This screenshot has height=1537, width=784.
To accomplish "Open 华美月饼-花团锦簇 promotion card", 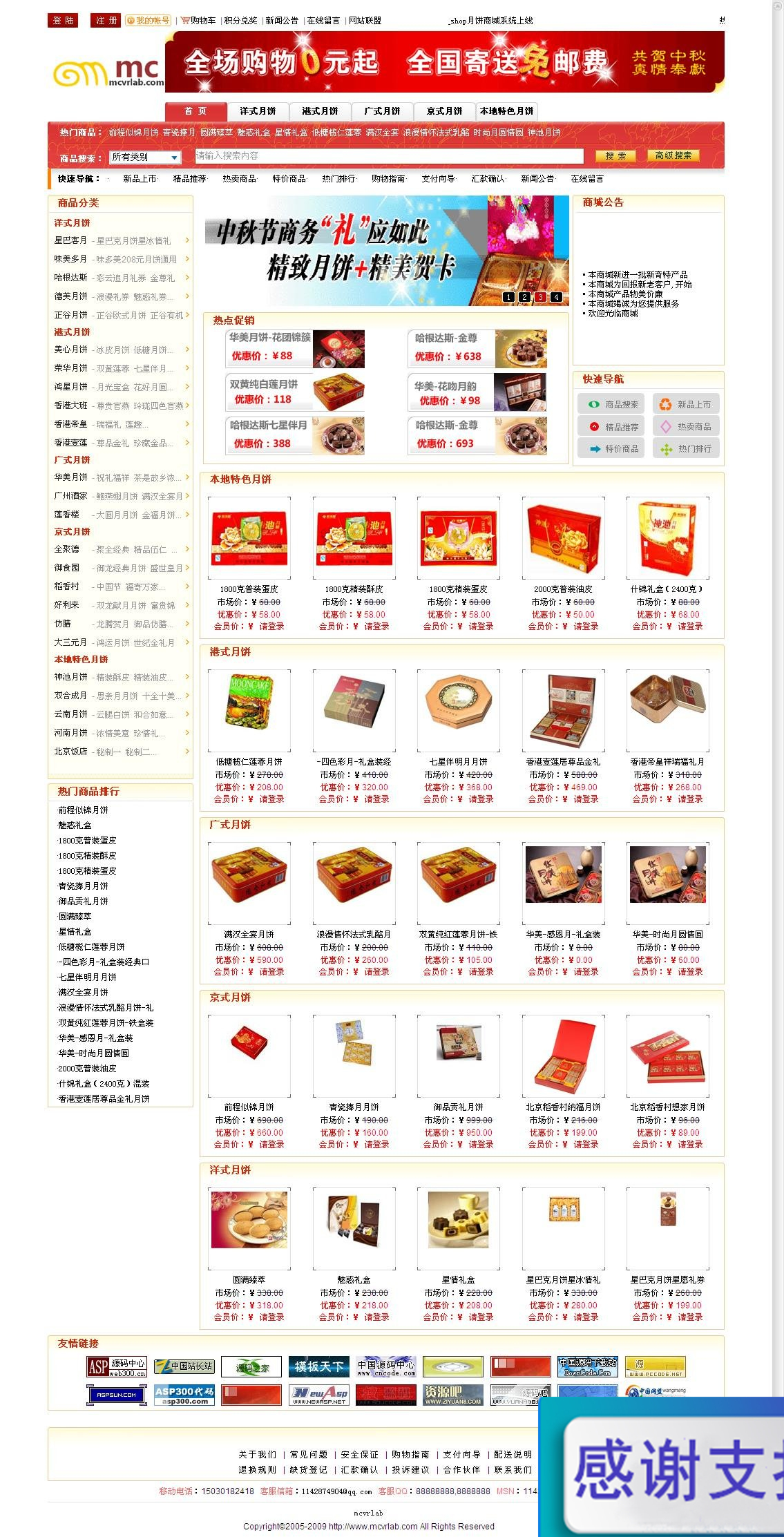I will point(296,348).
